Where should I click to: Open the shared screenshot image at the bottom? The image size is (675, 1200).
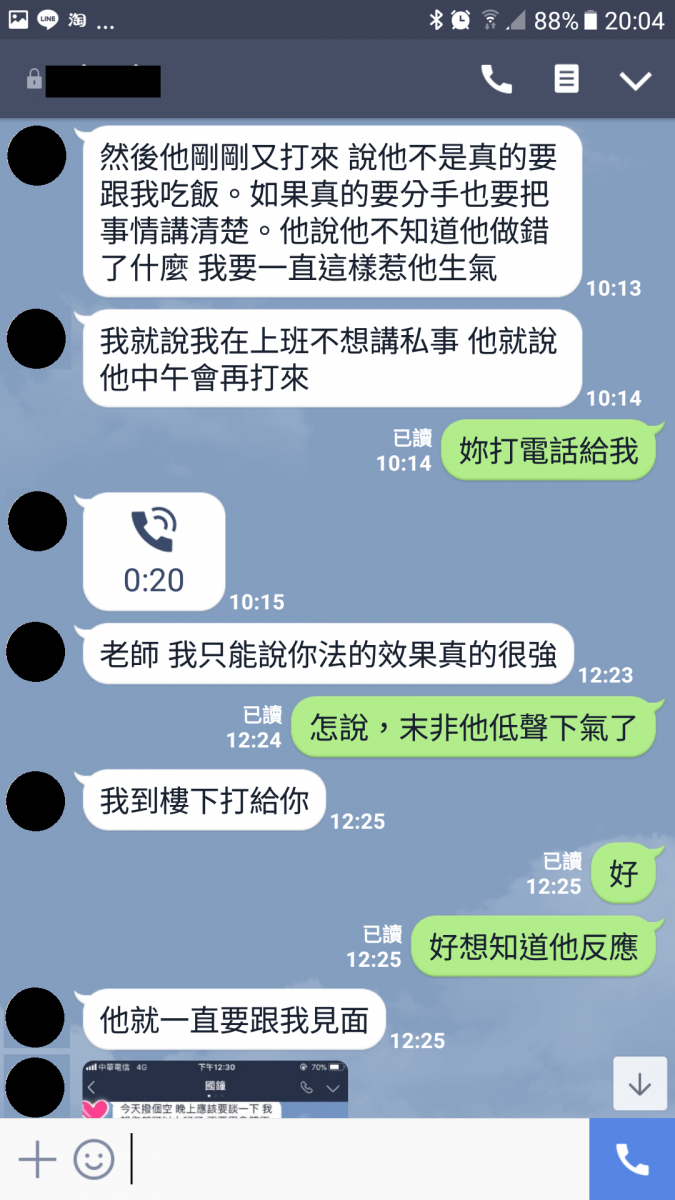click(x=215, y=1088)
